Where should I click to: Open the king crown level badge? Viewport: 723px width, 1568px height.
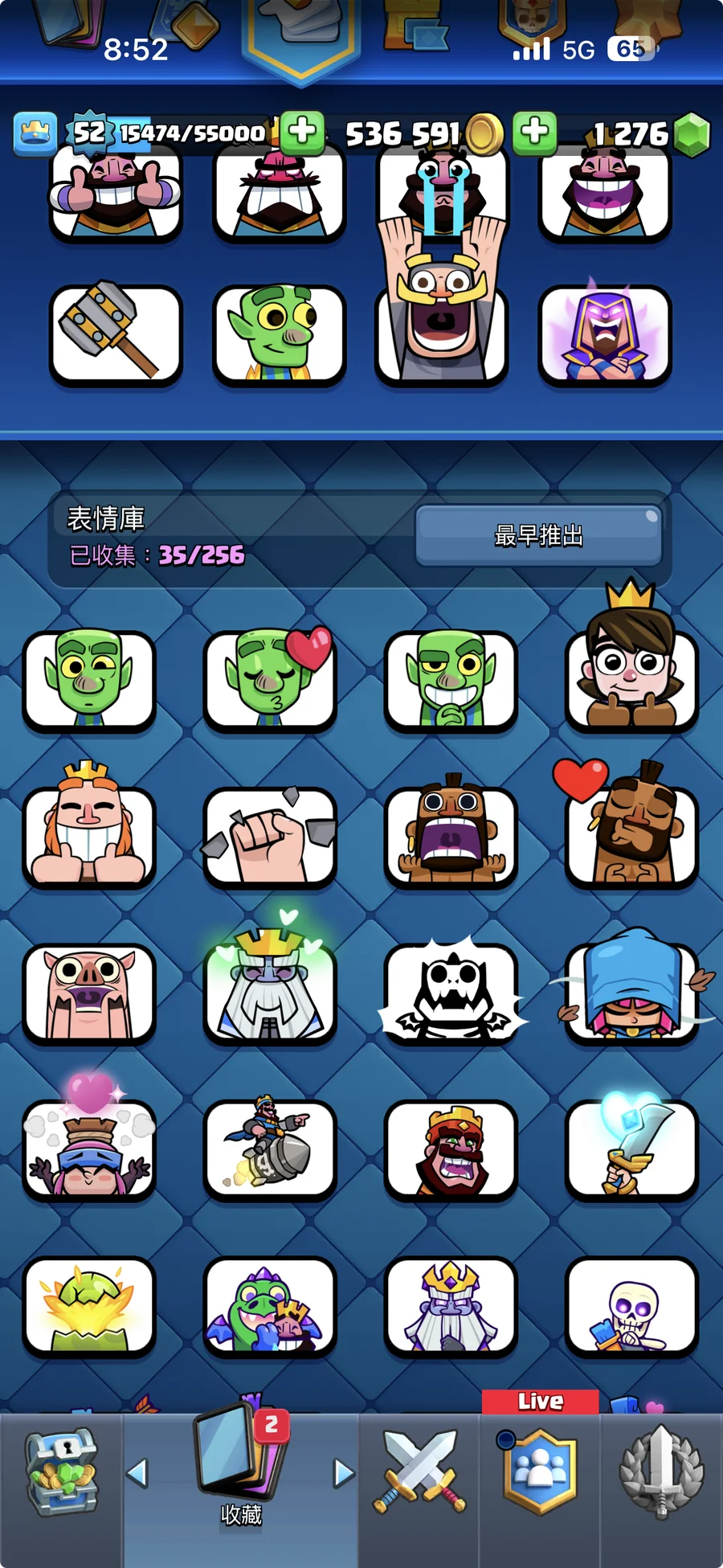click(x=35, y=133)
